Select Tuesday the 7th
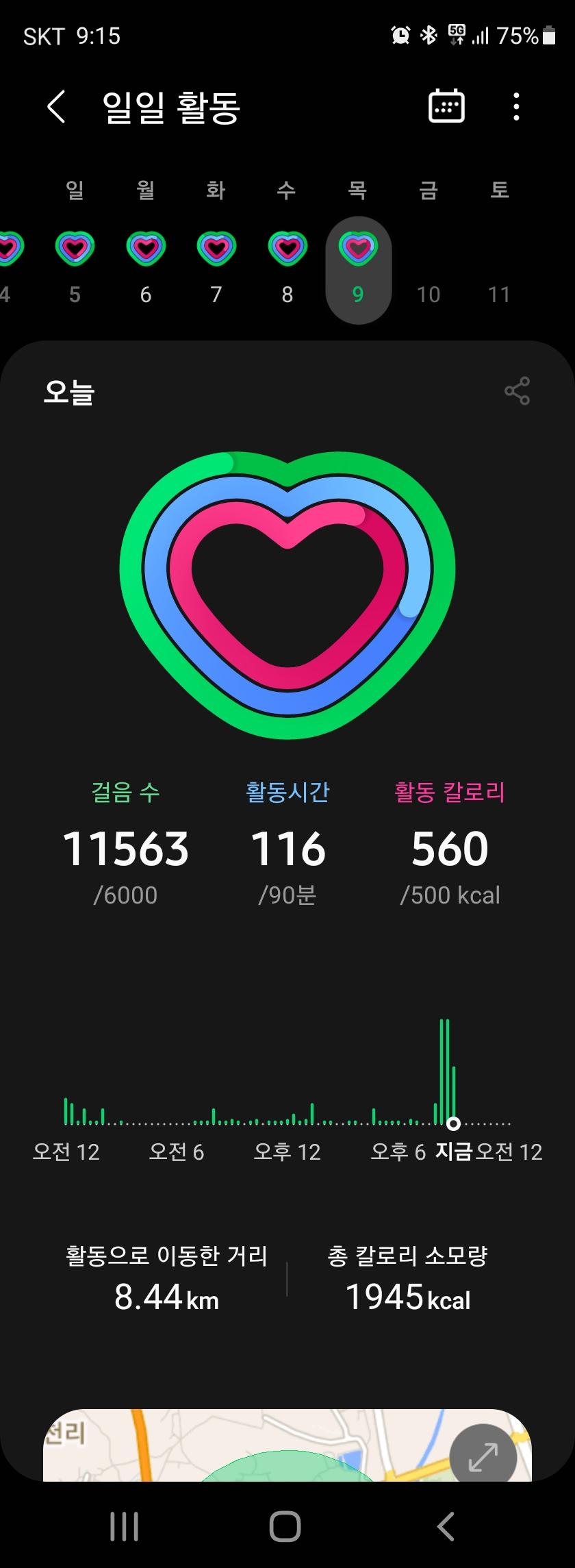The image size is (575, 1568). pyautogui.click(x=216, y=267)
